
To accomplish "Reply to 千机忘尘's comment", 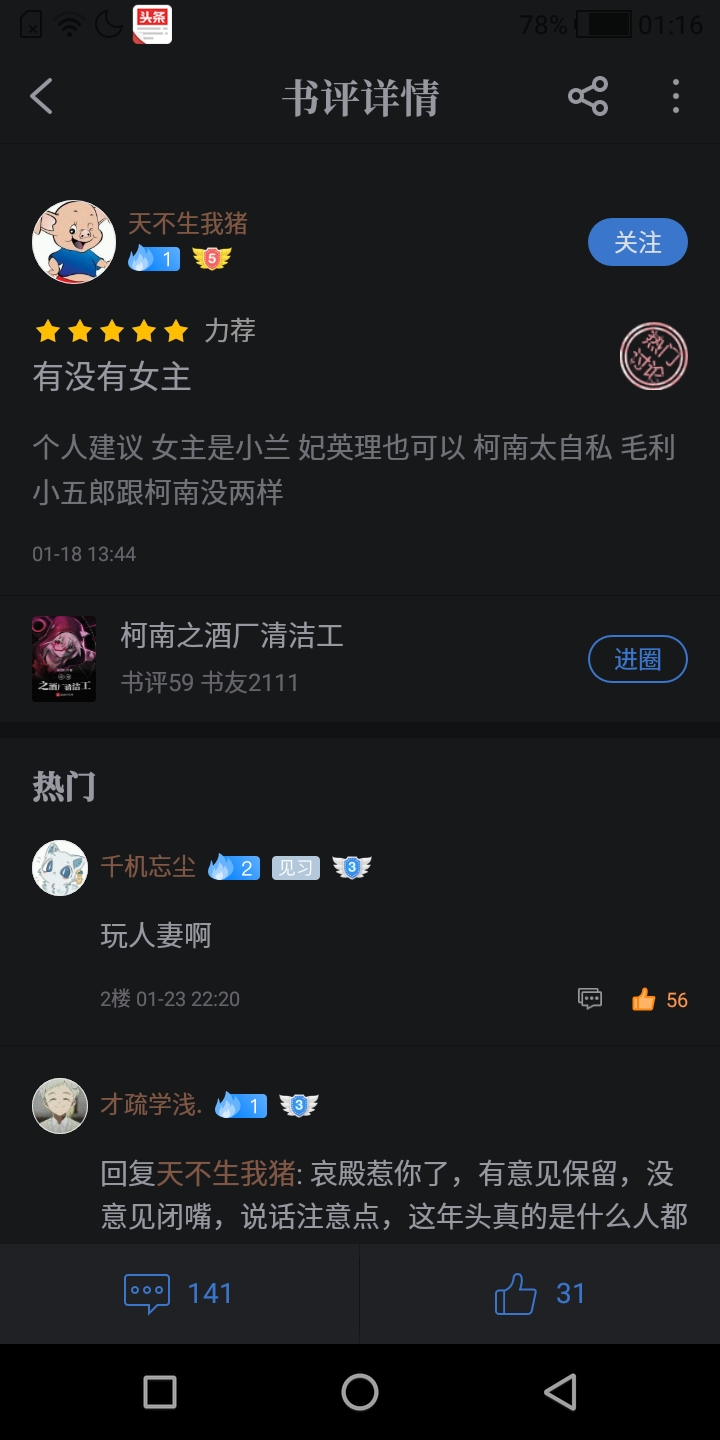I will point(590,999).
